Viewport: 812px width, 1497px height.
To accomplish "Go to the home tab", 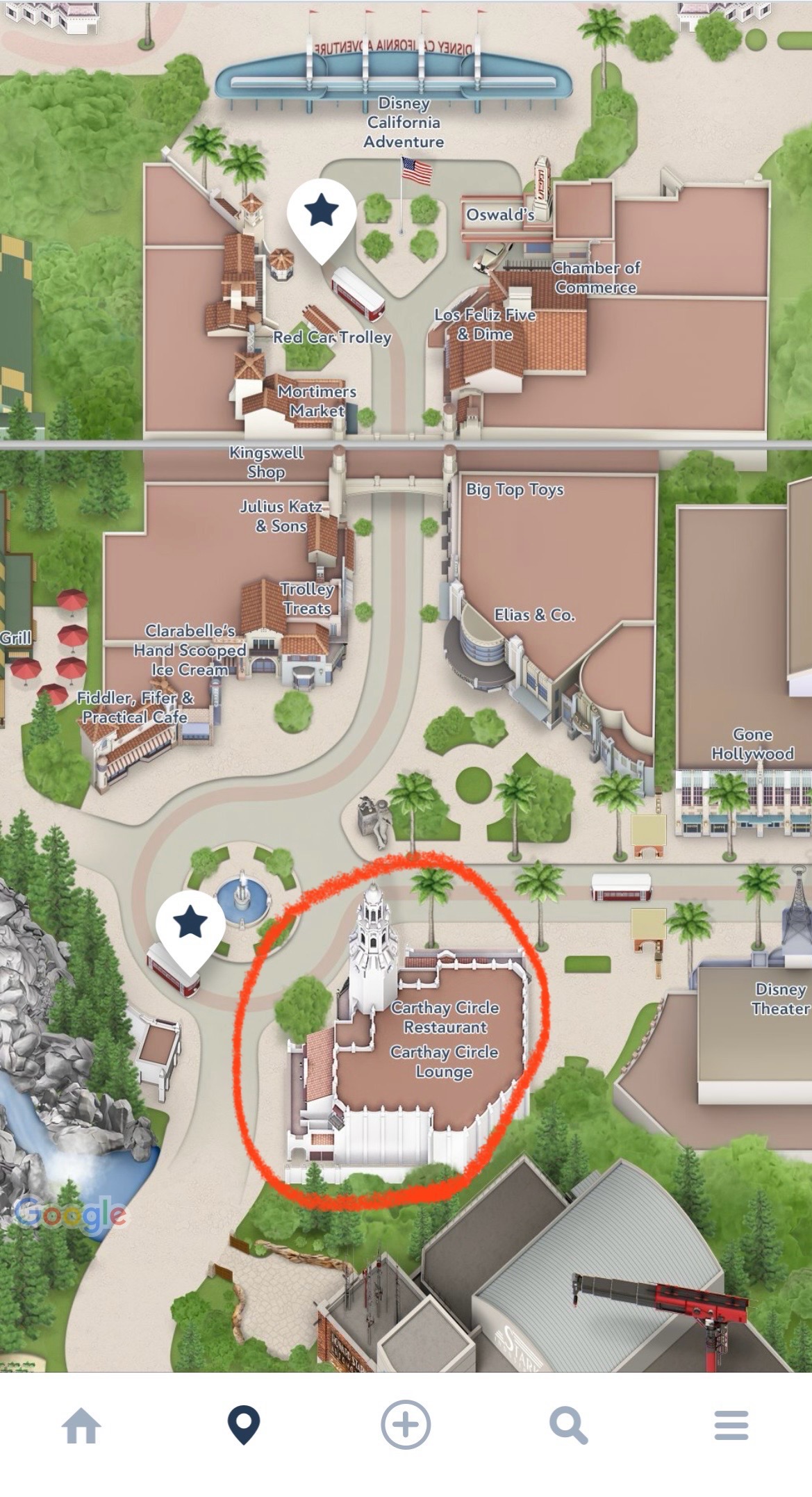I will [x=81, y=1425].
